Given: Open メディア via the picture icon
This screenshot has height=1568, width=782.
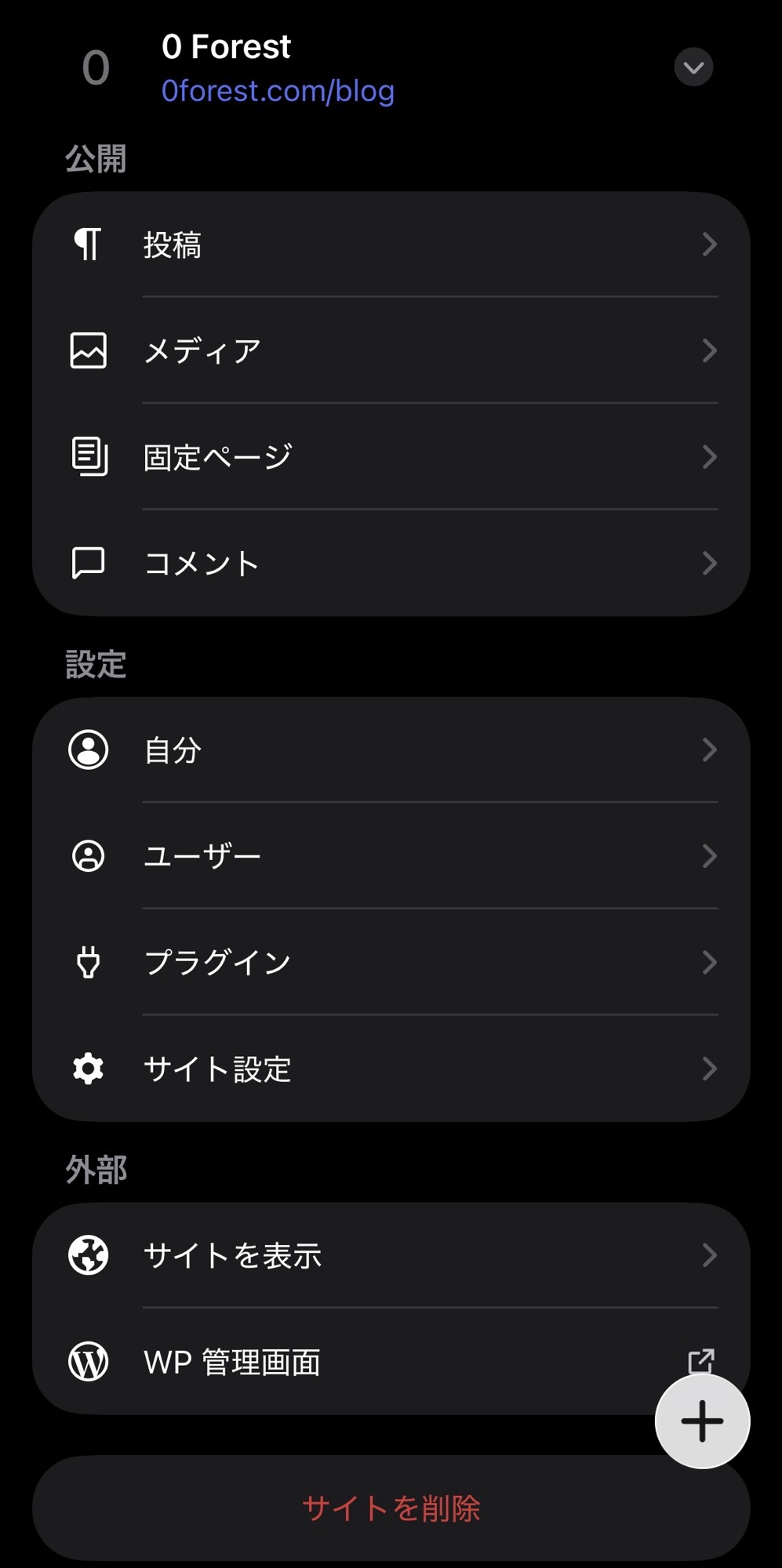Looking at the screenshot, I should 87,350.
